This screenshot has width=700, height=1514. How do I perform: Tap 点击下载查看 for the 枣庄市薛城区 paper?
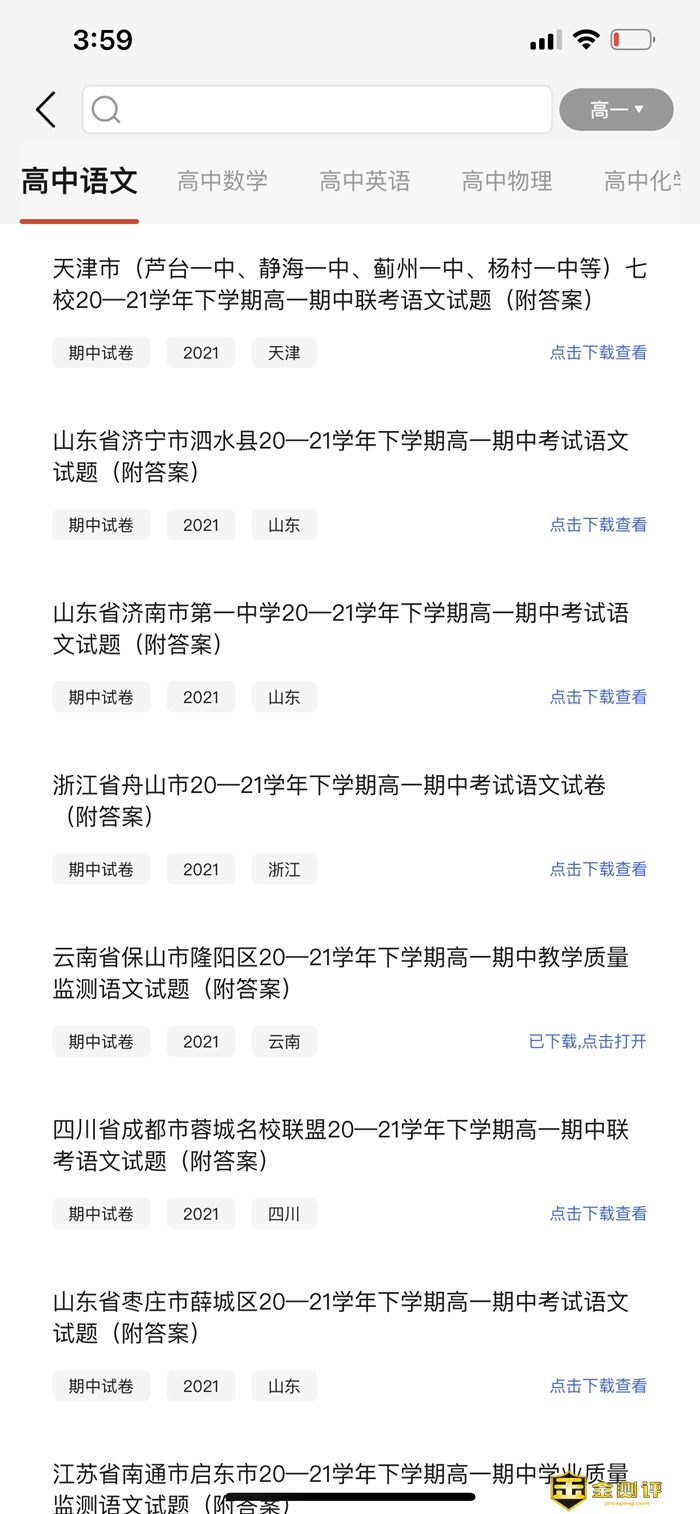[x=598, y=1385]
